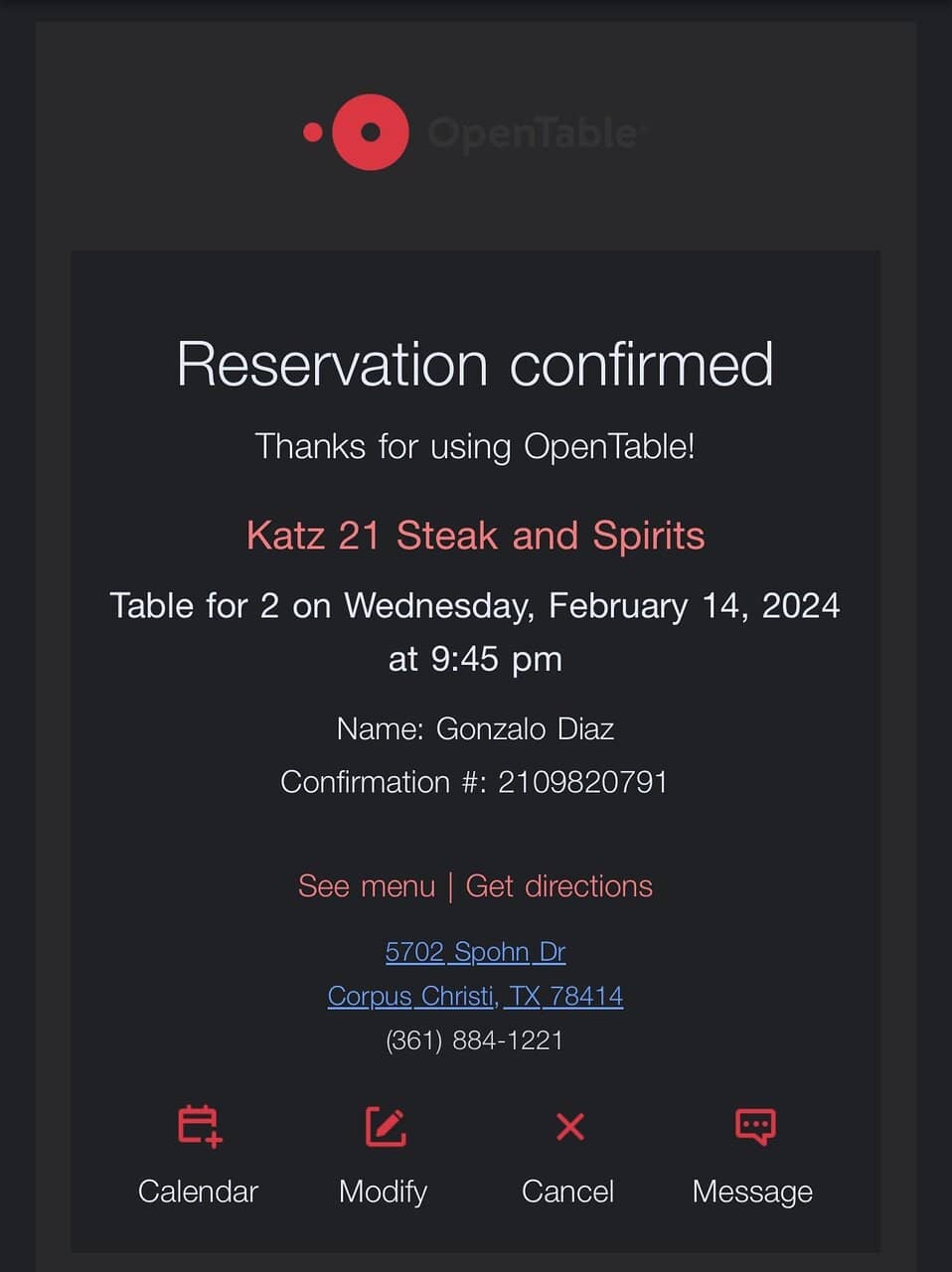
Task: Open the See menu link
Action: point(367,885)
